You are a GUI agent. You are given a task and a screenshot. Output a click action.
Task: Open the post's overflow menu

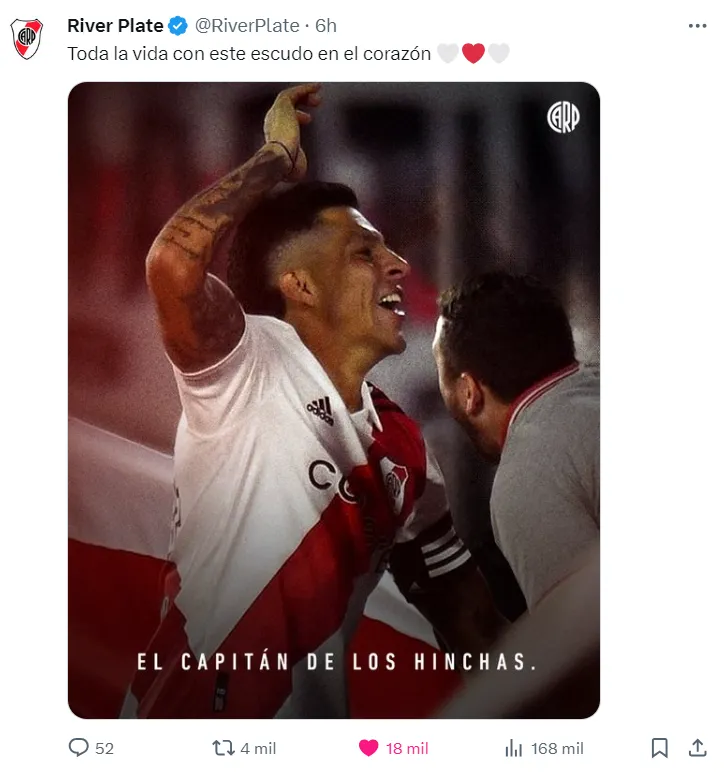click(x=697, y=25)
